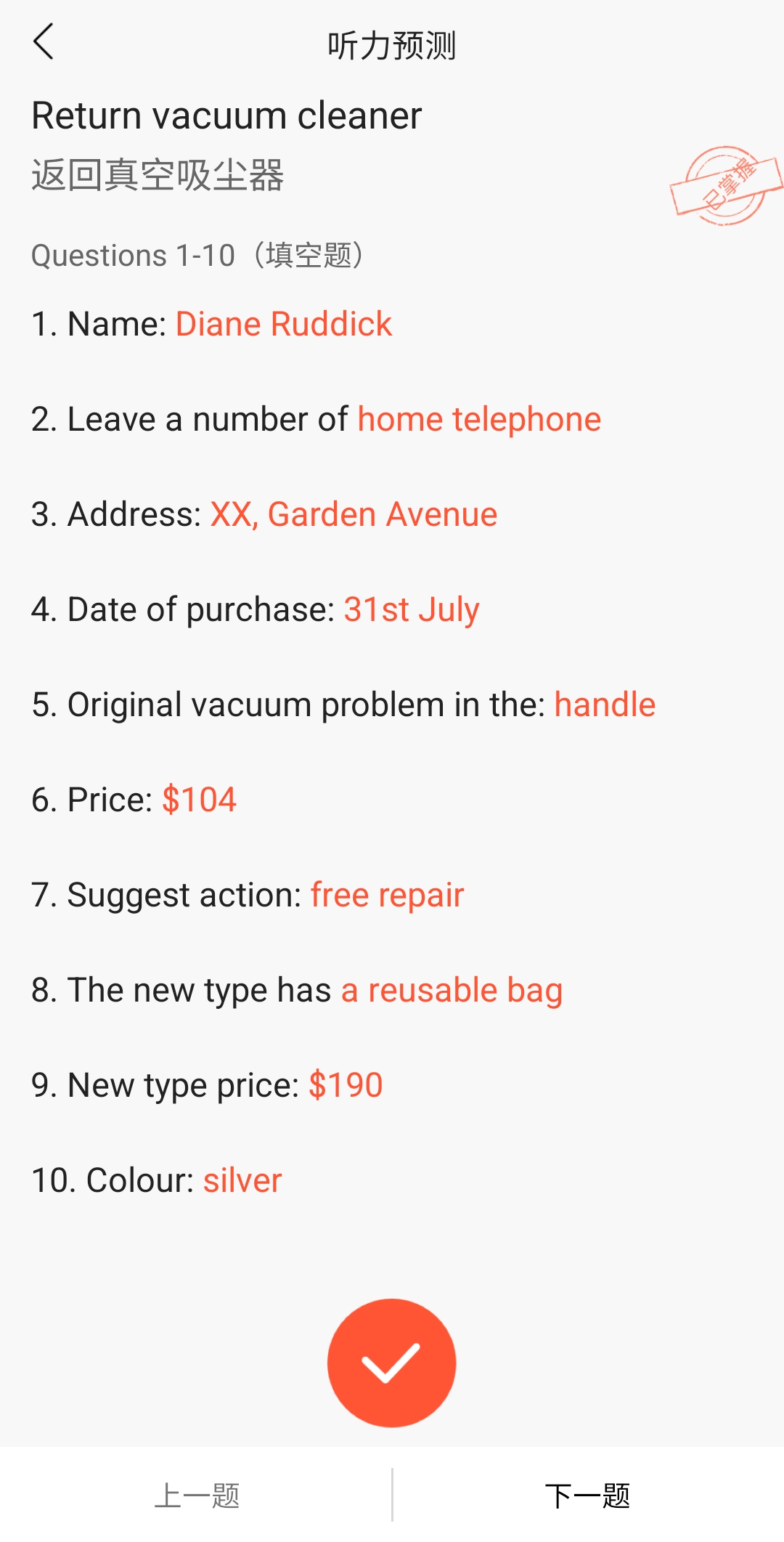
Task: Go to previous question 上一题
Action: pyautogui.click(x=196, y=1496)
